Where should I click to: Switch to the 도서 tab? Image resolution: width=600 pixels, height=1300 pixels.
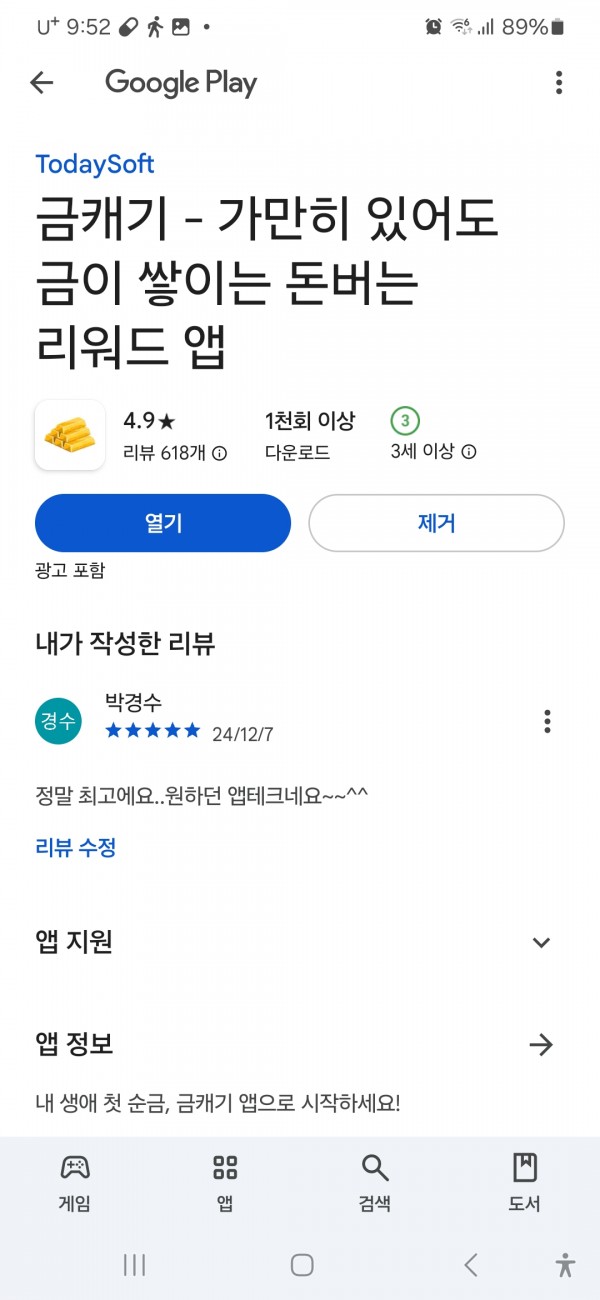coord(525,1182)
